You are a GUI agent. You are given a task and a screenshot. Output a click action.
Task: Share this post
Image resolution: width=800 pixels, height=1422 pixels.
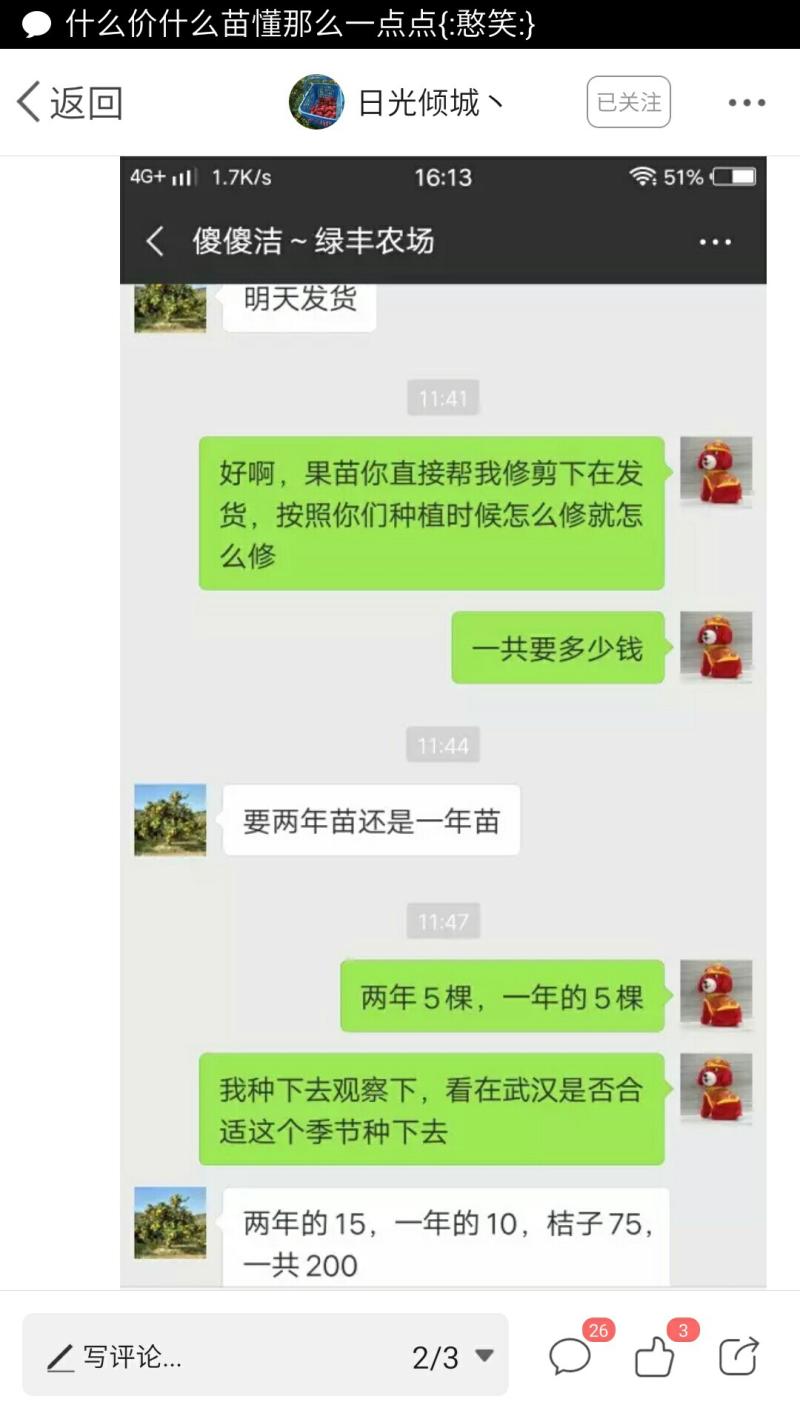739,1357
